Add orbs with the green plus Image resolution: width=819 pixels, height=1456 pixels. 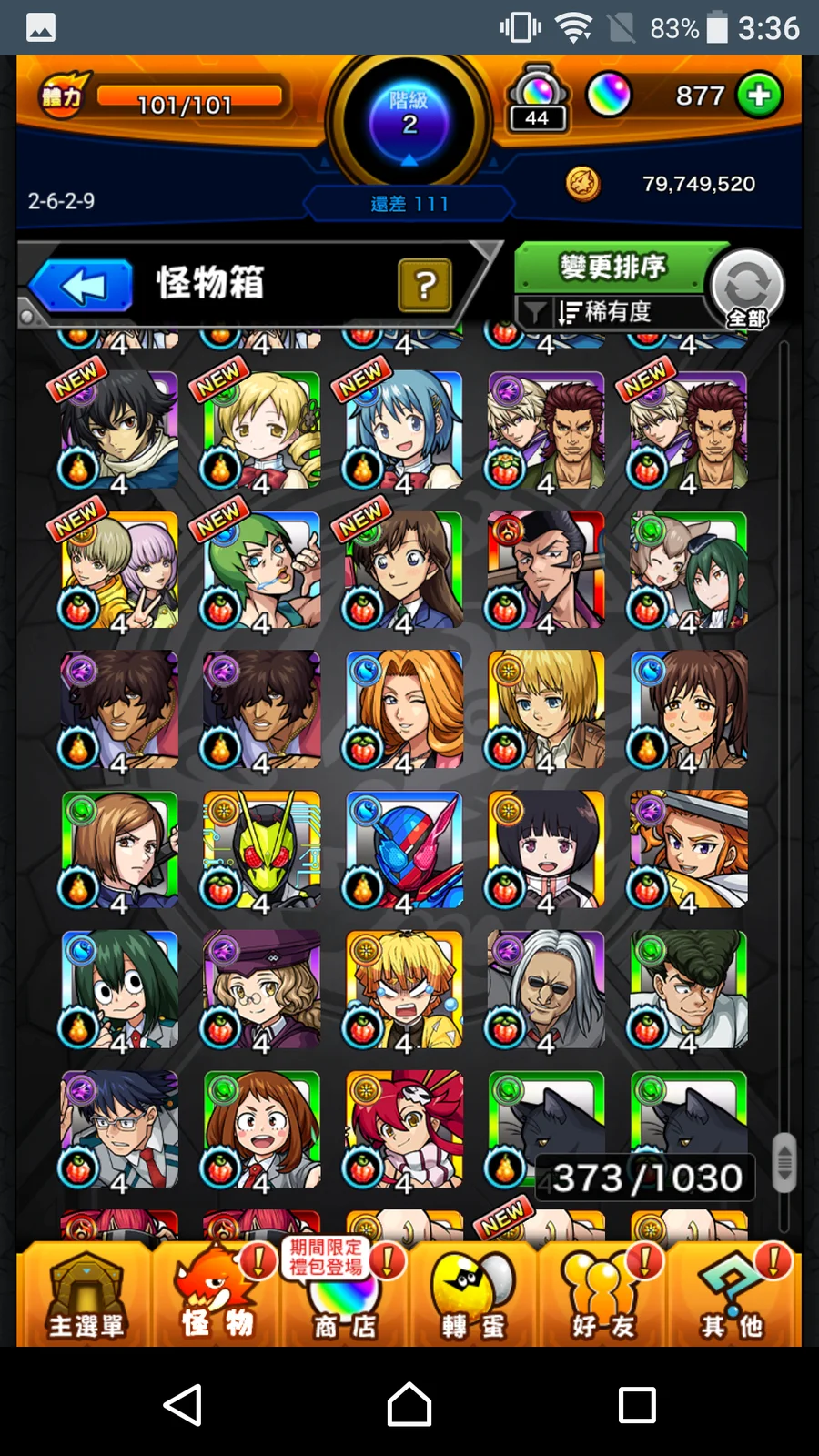(759, 95)
